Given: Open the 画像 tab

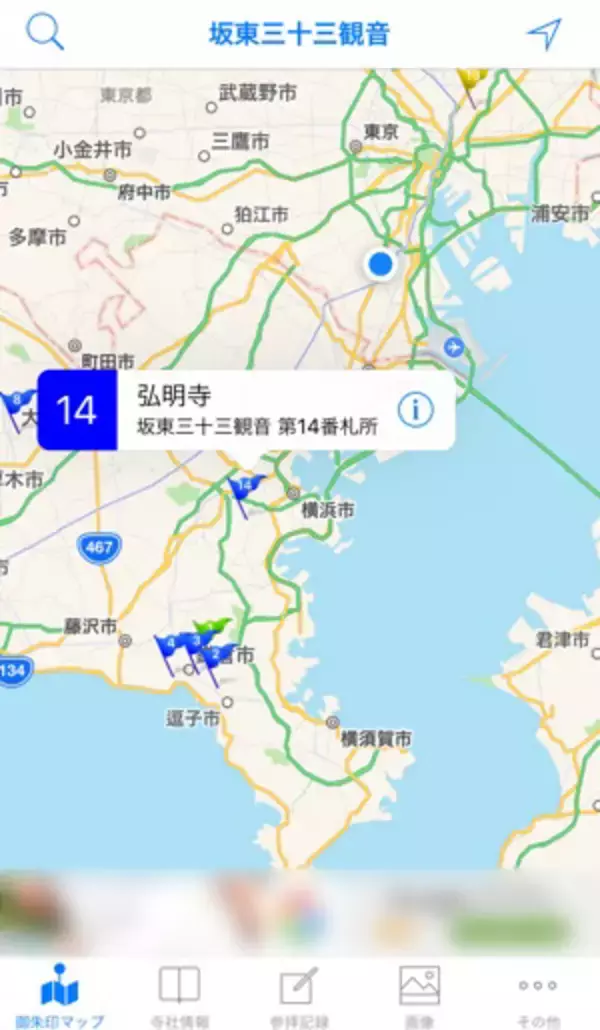Looking at the screenshot, I should pos(419,994).
